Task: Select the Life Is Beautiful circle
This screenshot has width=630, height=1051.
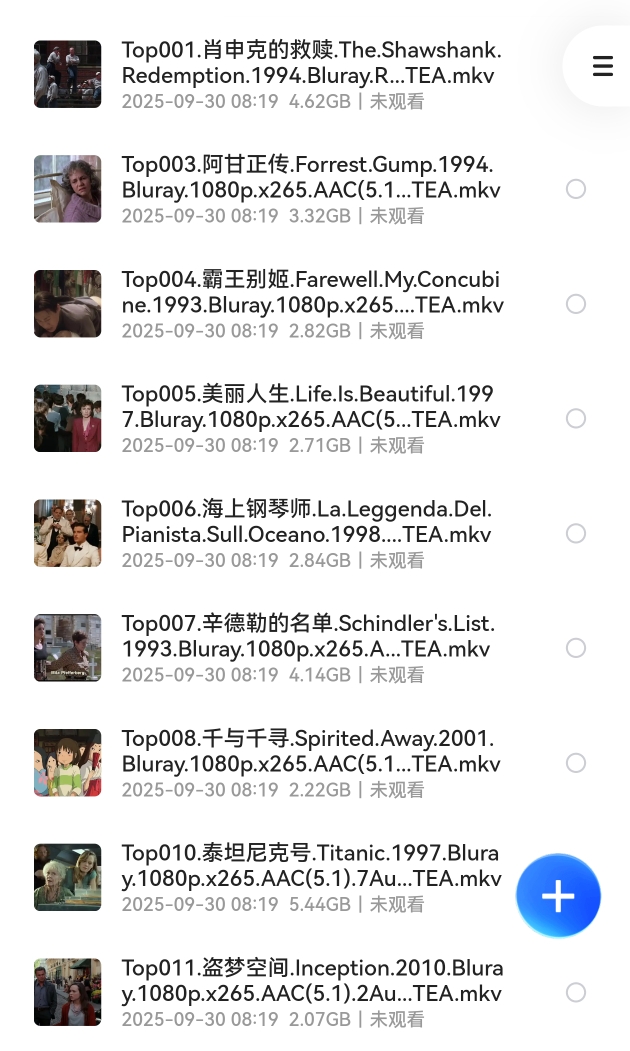Action: pyautogui.click(x=576, y=419)
